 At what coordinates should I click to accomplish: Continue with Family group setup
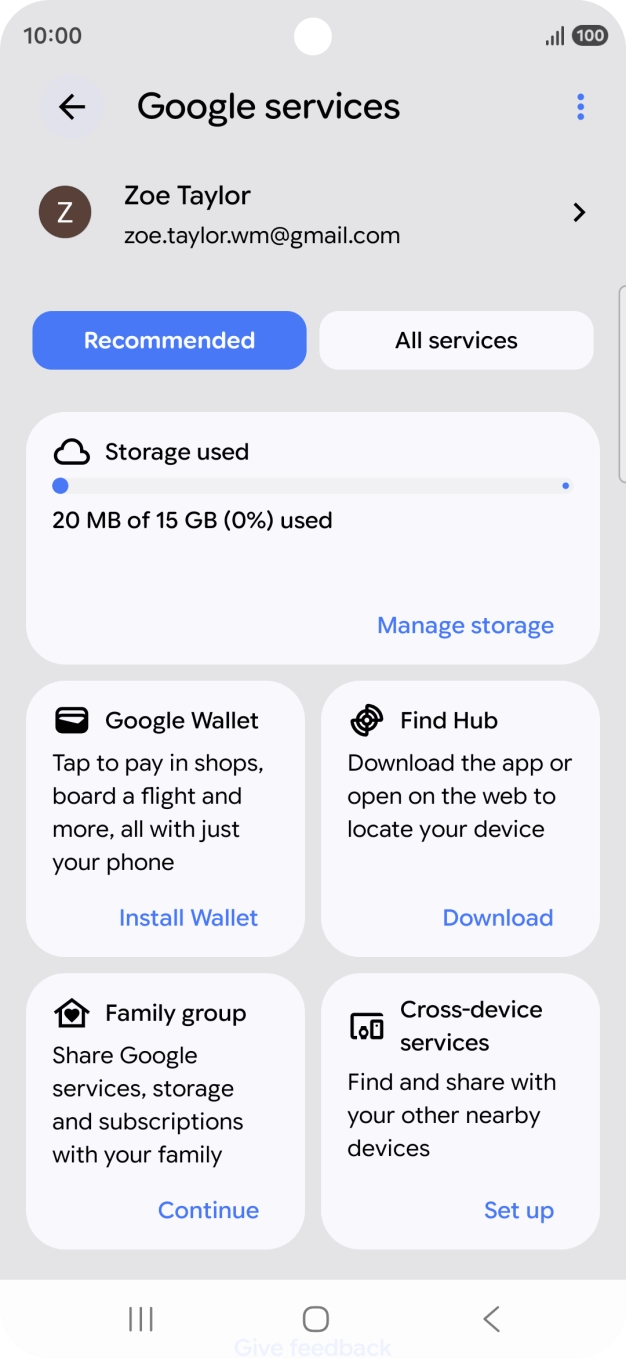(208, 1210)
